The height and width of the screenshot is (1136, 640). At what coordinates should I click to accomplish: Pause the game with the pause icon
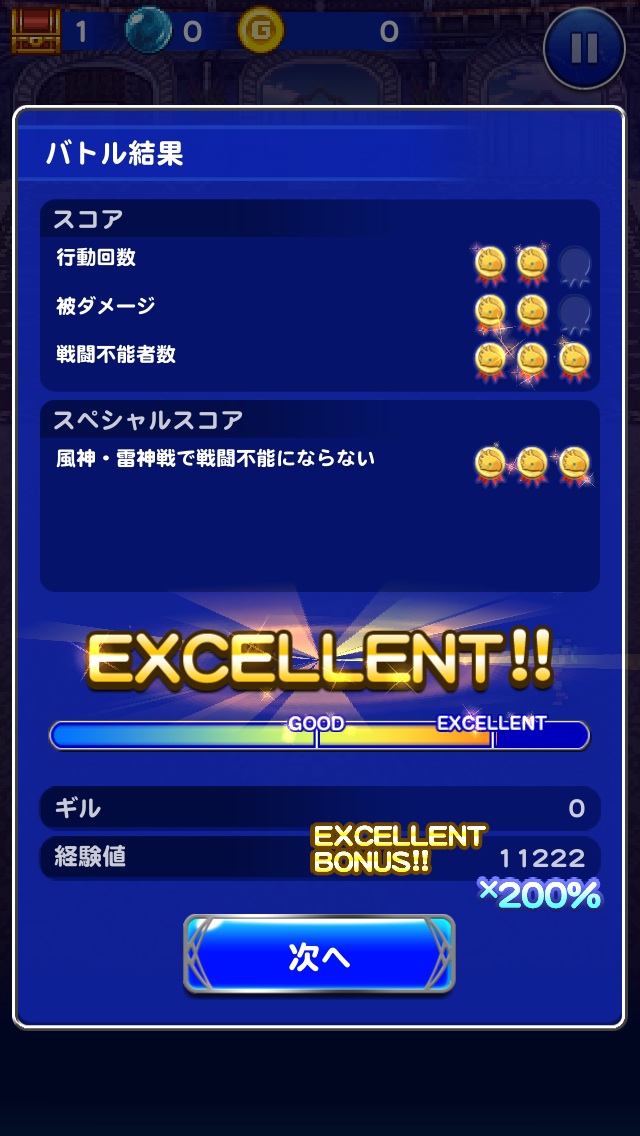(x=585, y=47)
